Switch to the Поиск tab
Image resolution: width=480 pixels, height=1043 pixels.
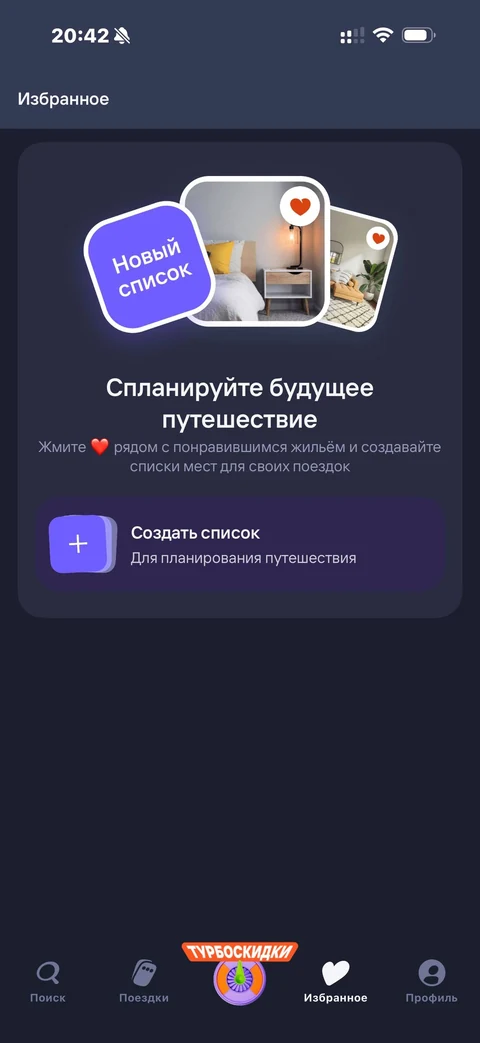pyautogui.click(x=48, y=982)
